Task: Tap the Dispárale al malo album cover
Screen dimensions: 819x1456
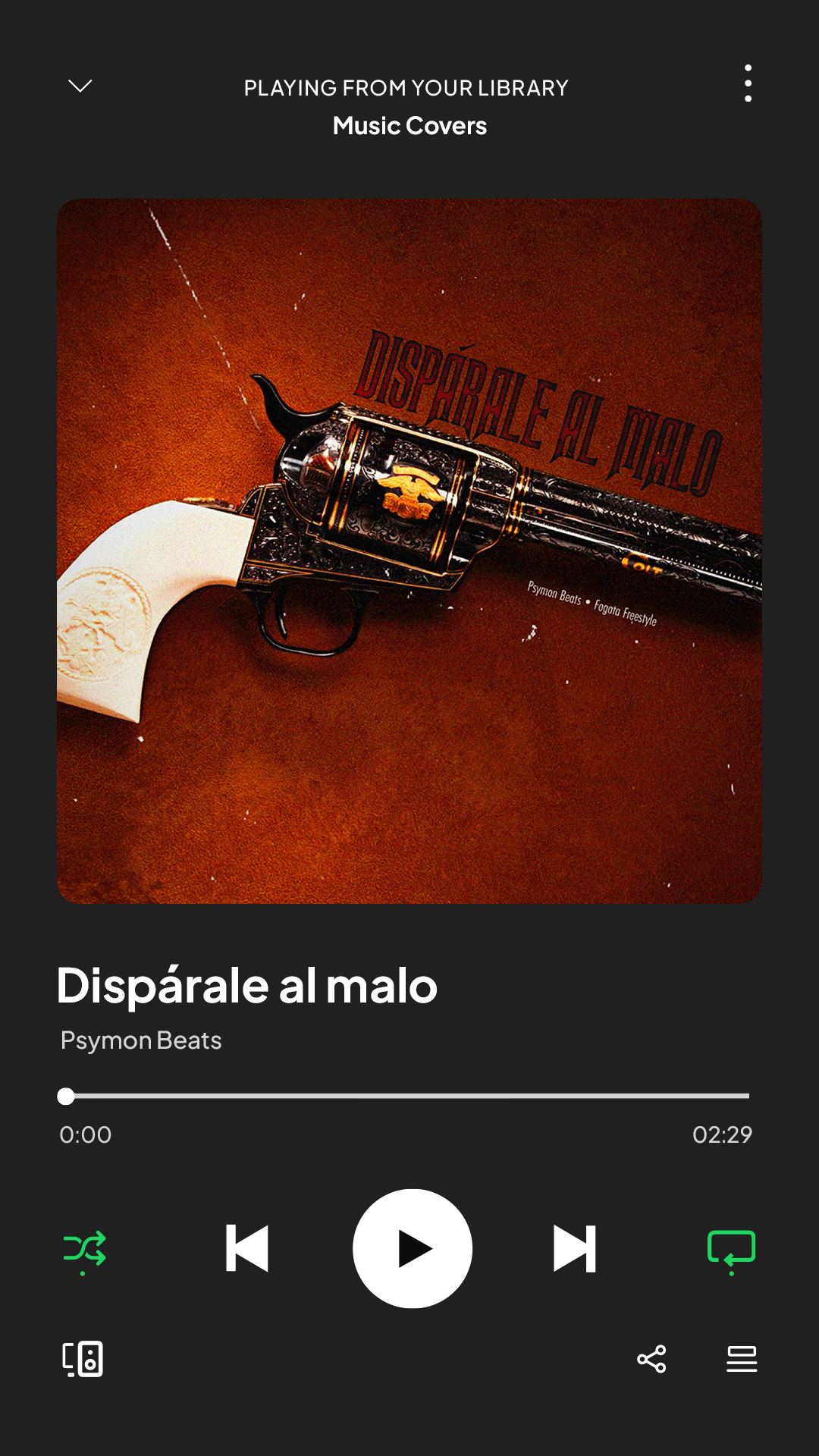Action: pyautogui.click(x=409, y=551)
